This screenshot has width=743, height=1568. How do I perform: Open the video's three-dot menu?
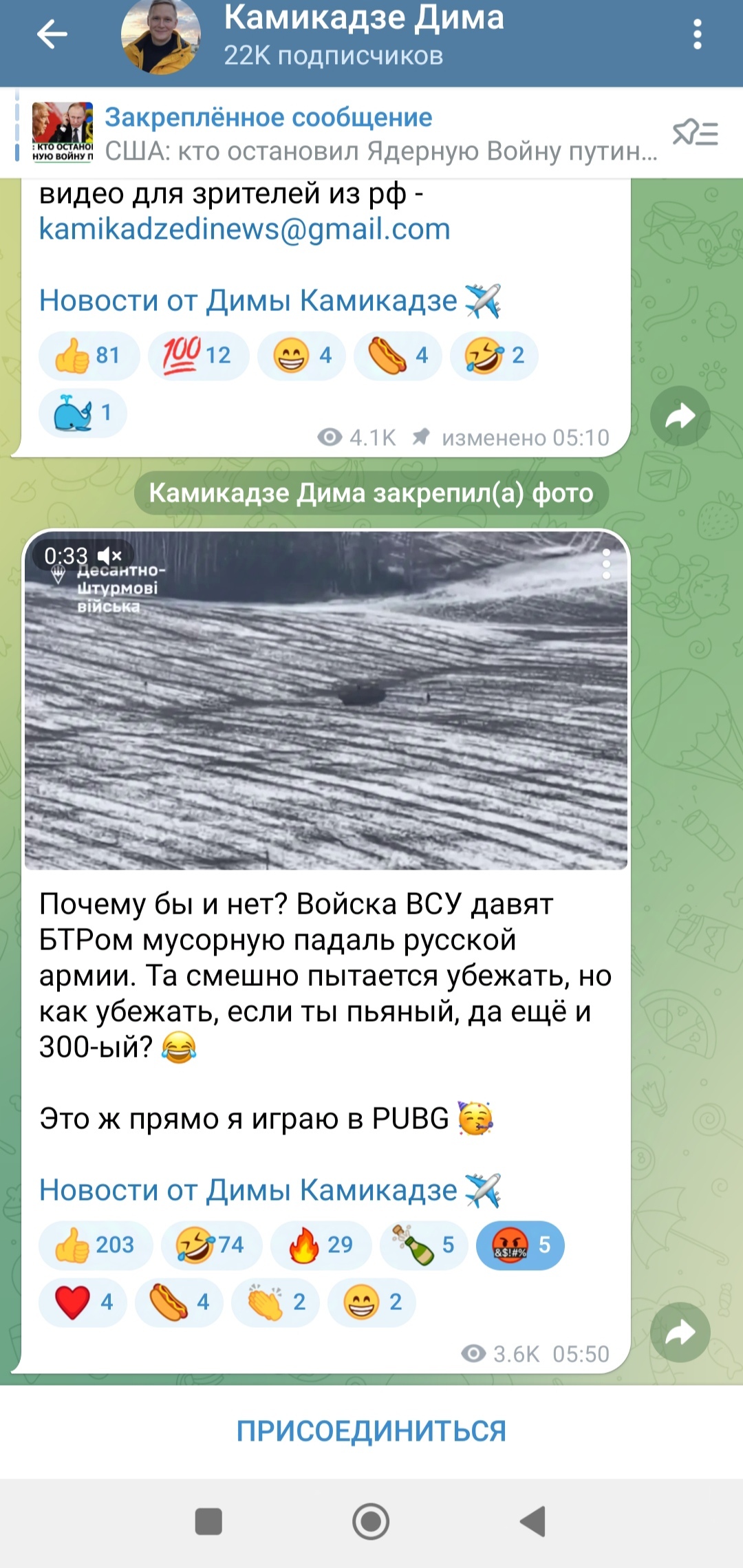tap(606, 564)
